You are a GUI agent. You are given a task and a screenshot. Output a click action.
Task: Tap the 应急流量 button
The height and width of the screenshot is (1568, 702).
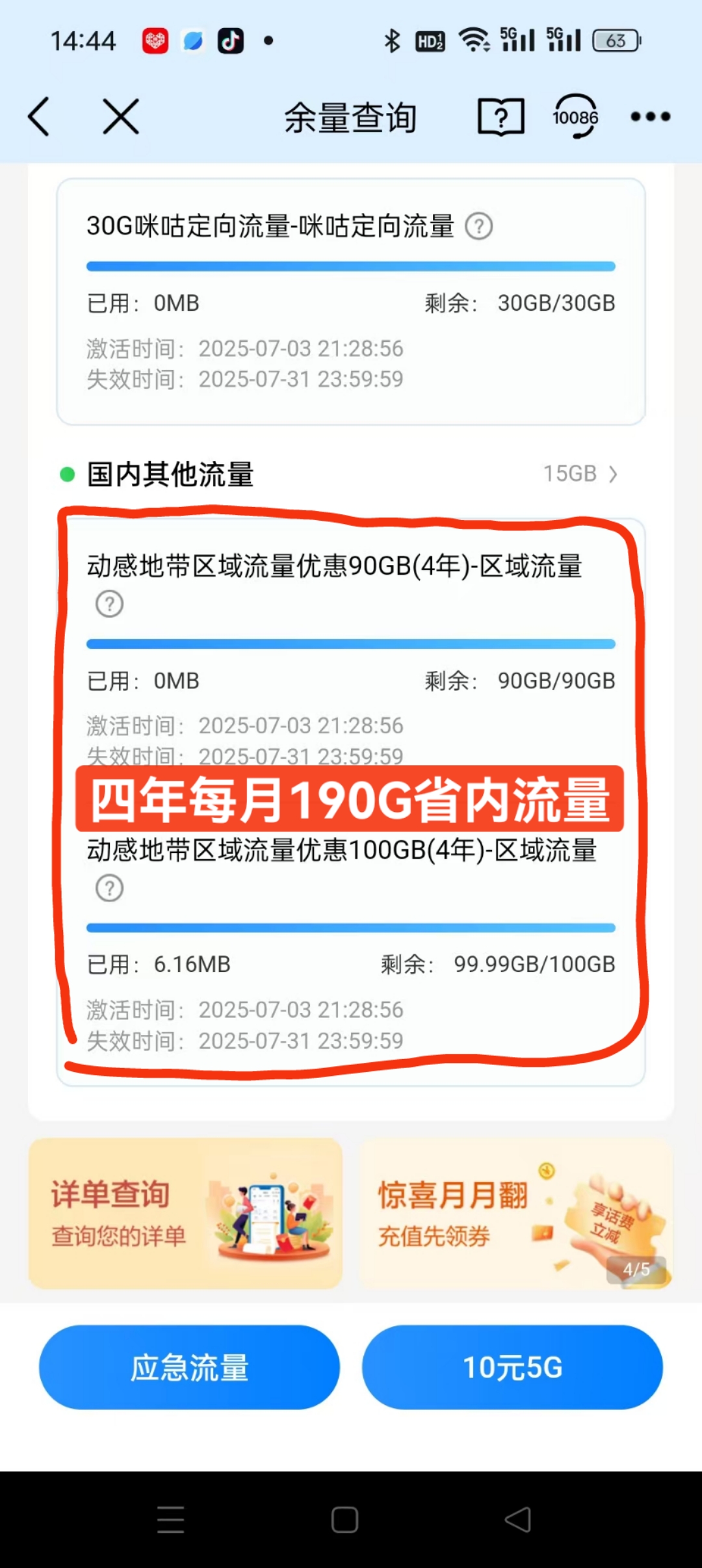coord(189,1367)
